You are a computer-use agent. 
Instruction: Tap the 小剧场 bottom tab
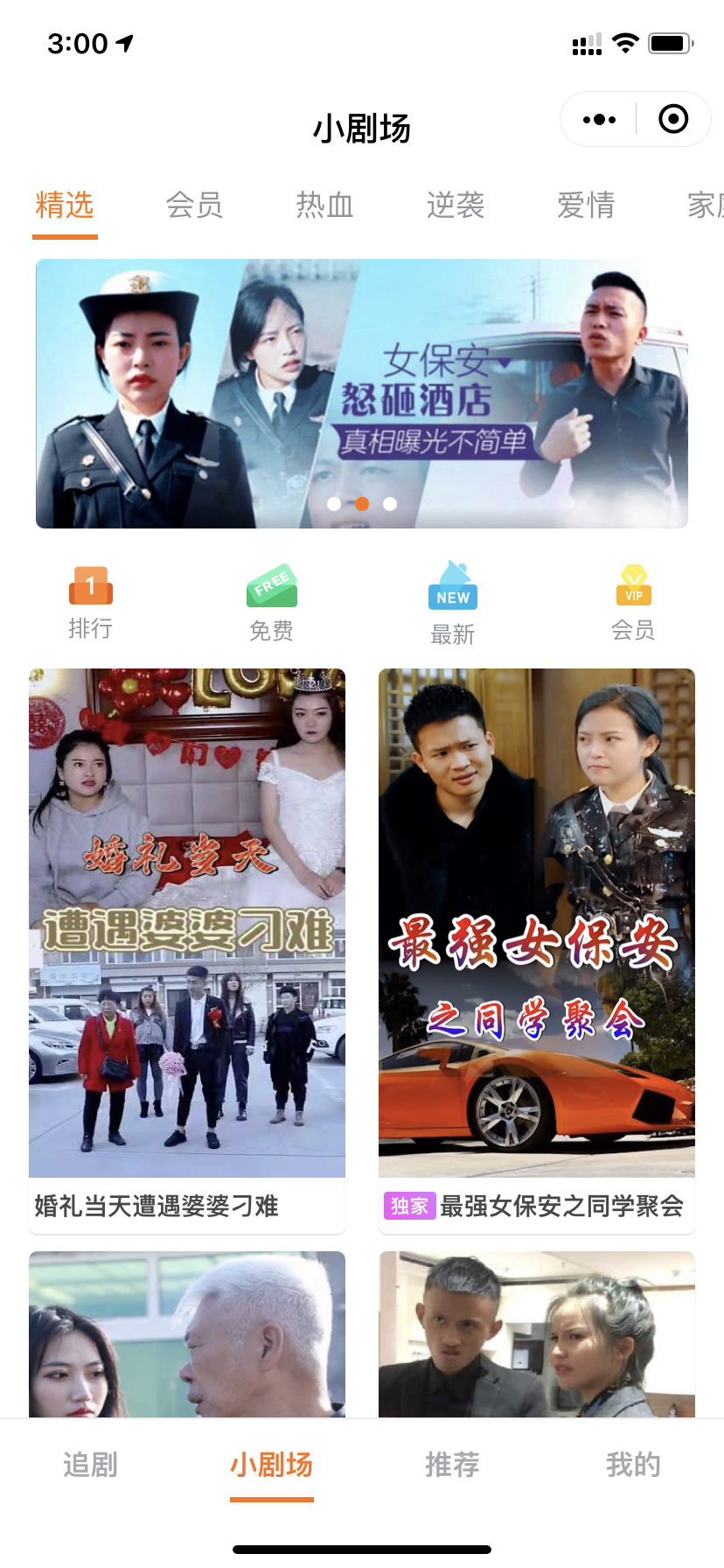(271, 1464)
